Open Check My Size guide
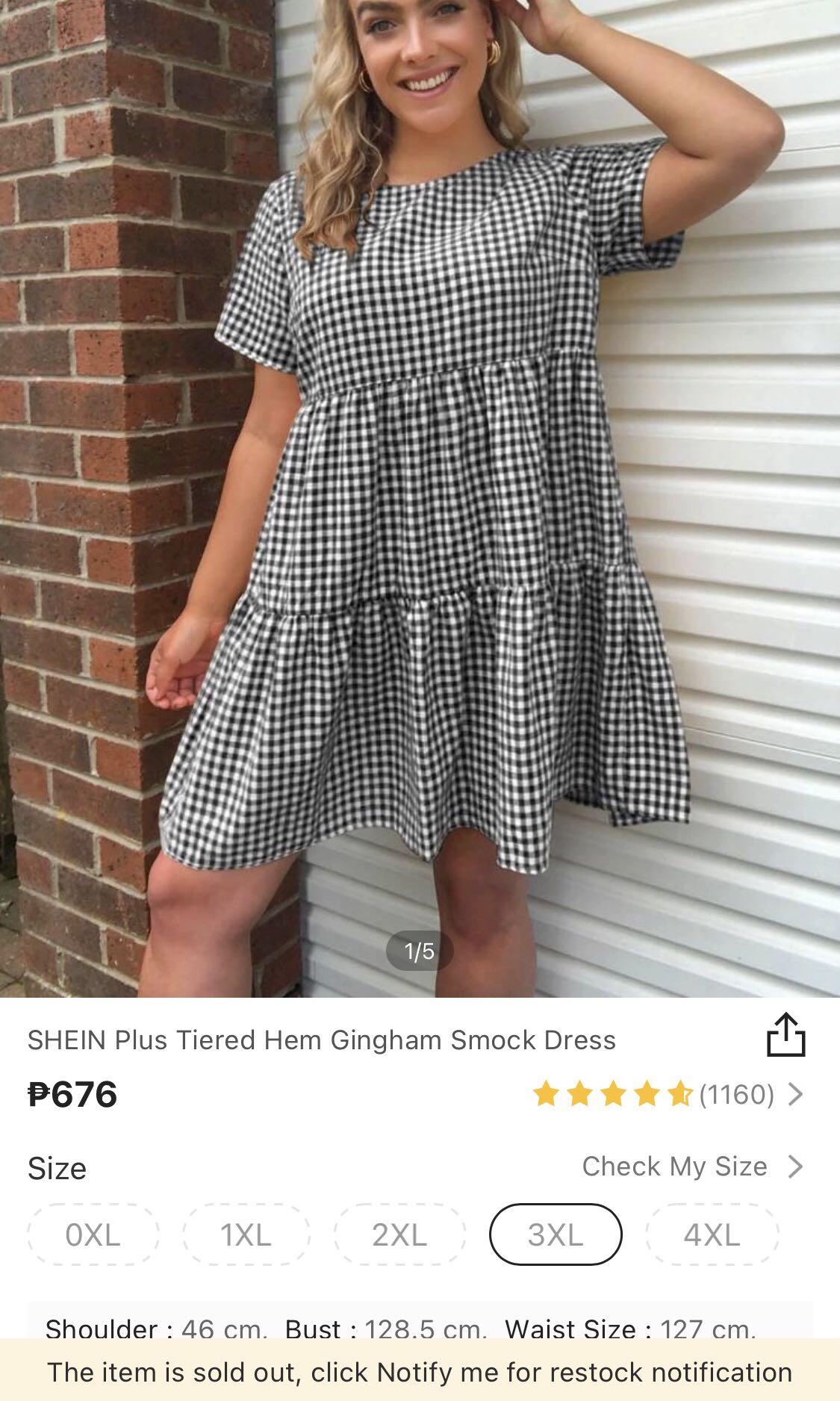 point(691,1167)
